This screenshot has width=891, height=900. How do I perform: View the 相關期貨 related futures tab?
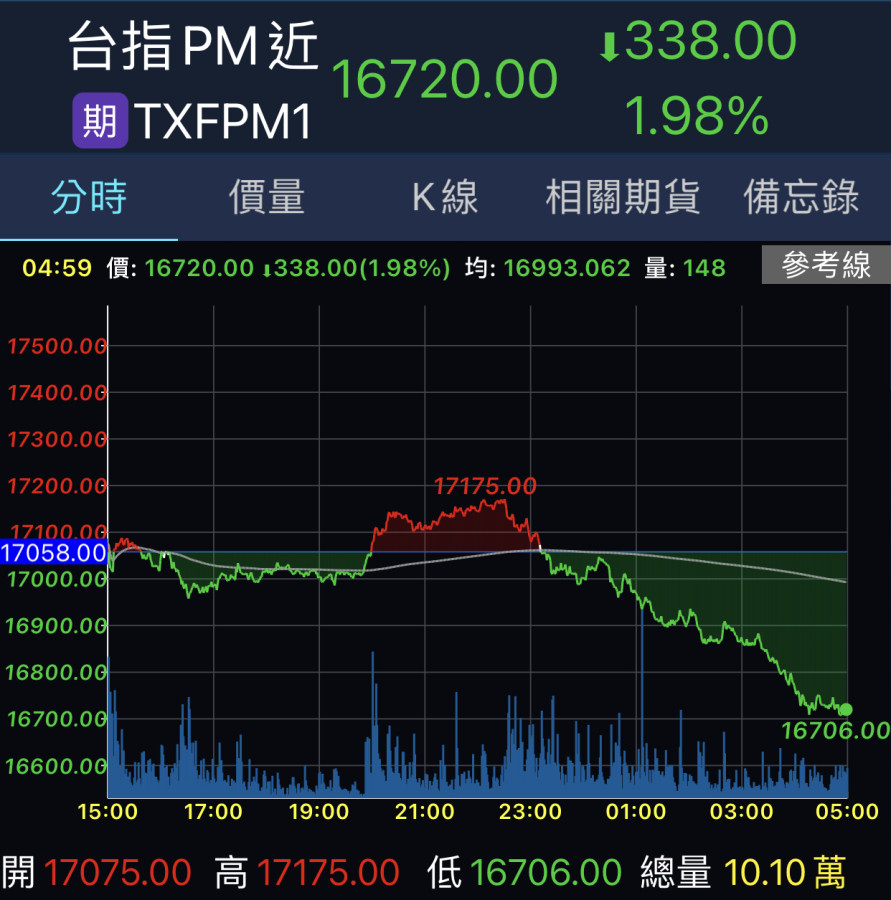[622, 198]
